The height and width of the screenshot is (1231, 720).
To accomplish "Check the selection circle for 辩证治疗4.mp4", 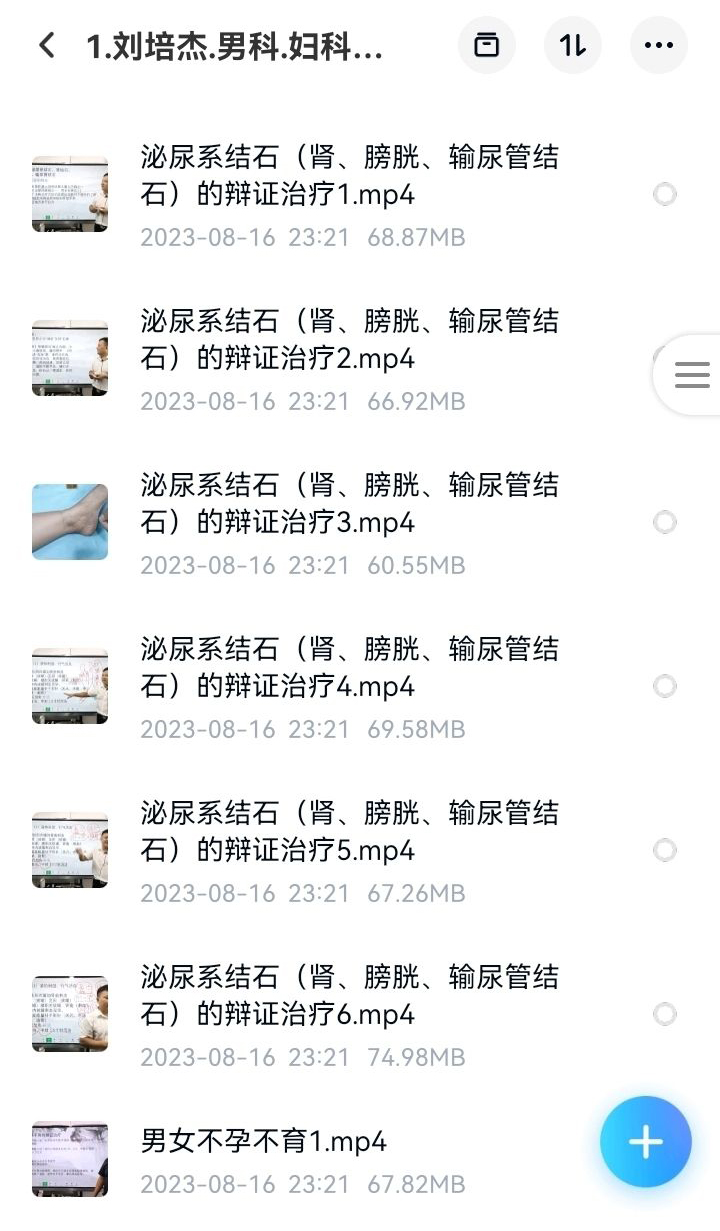I will (664, 686).
